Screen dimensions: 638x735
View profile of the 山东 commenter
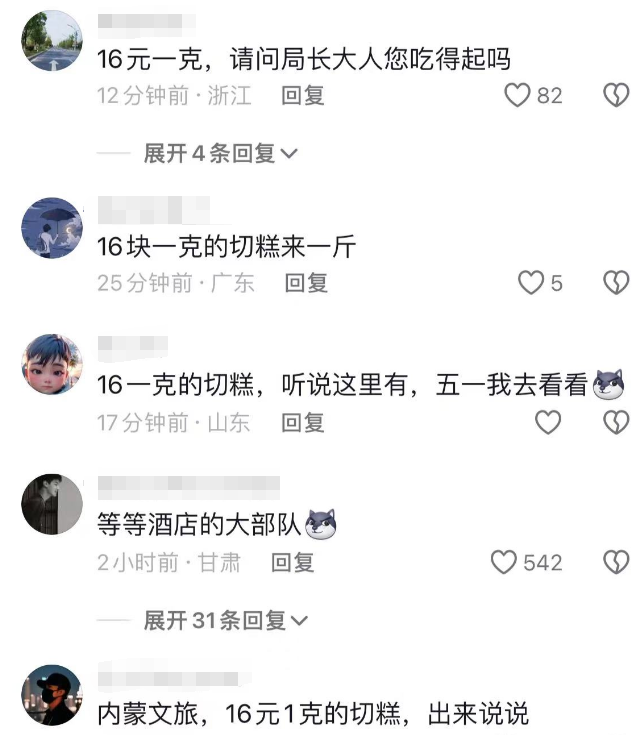(x=51, y=365)
